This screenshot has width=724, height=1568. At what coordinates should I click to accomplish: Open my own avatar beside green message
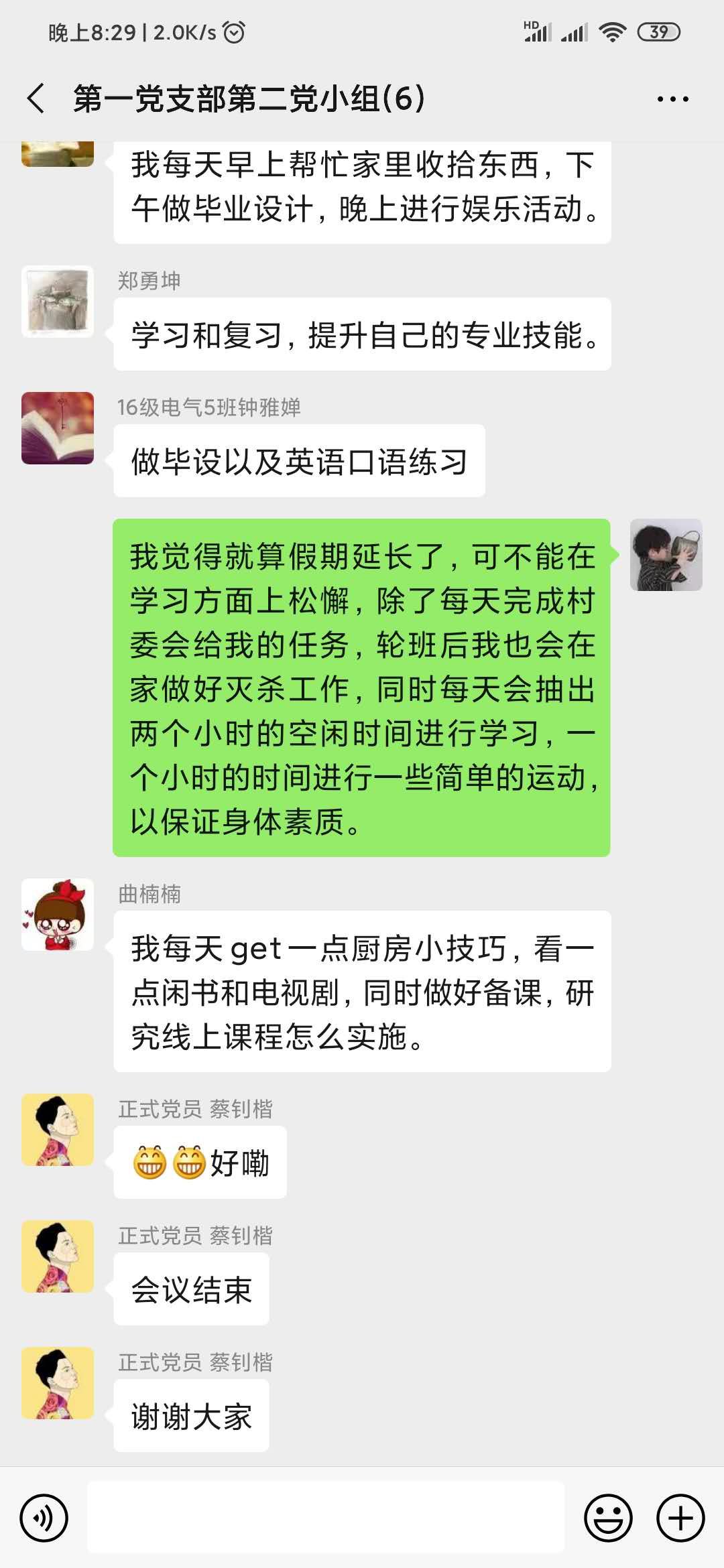[666, 555]
